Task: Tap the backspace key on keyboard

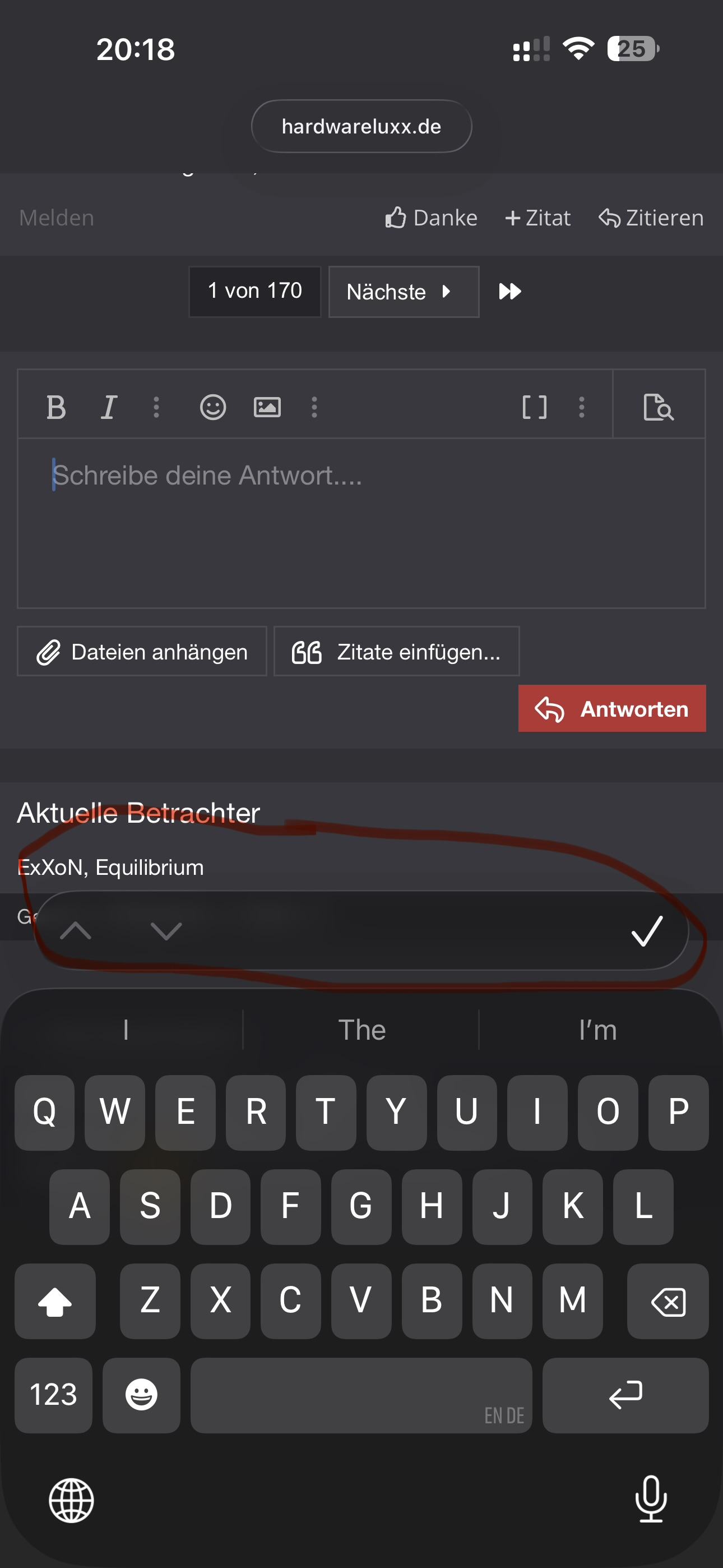Action: [x=668, y=1302]
